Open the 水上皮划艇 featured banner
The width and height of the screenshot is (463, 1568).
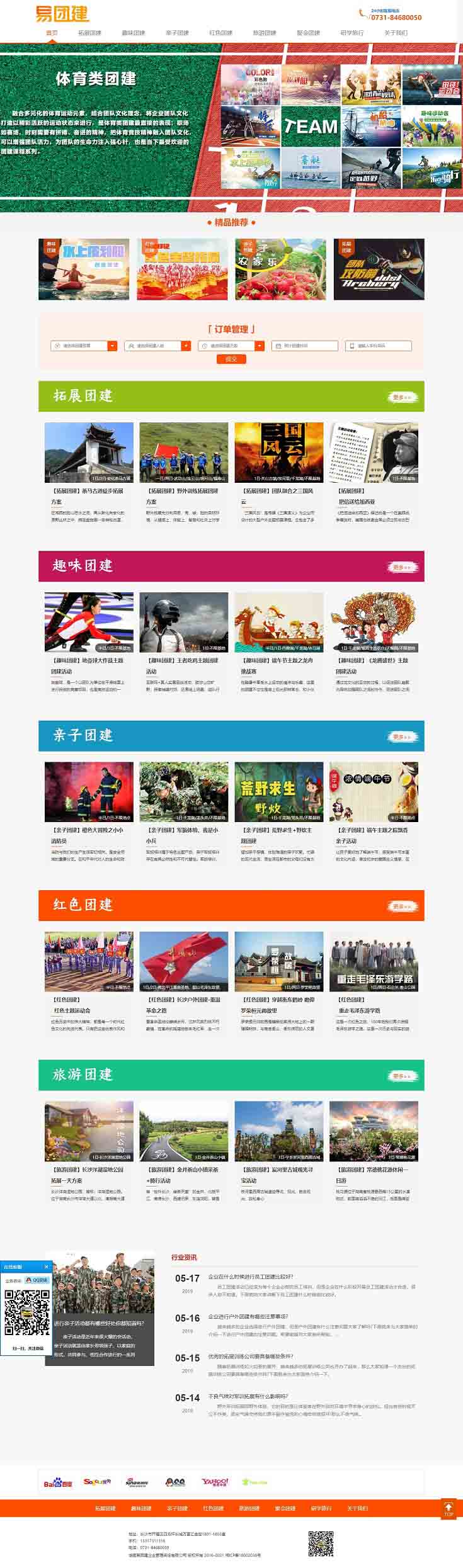click(84, 269)
